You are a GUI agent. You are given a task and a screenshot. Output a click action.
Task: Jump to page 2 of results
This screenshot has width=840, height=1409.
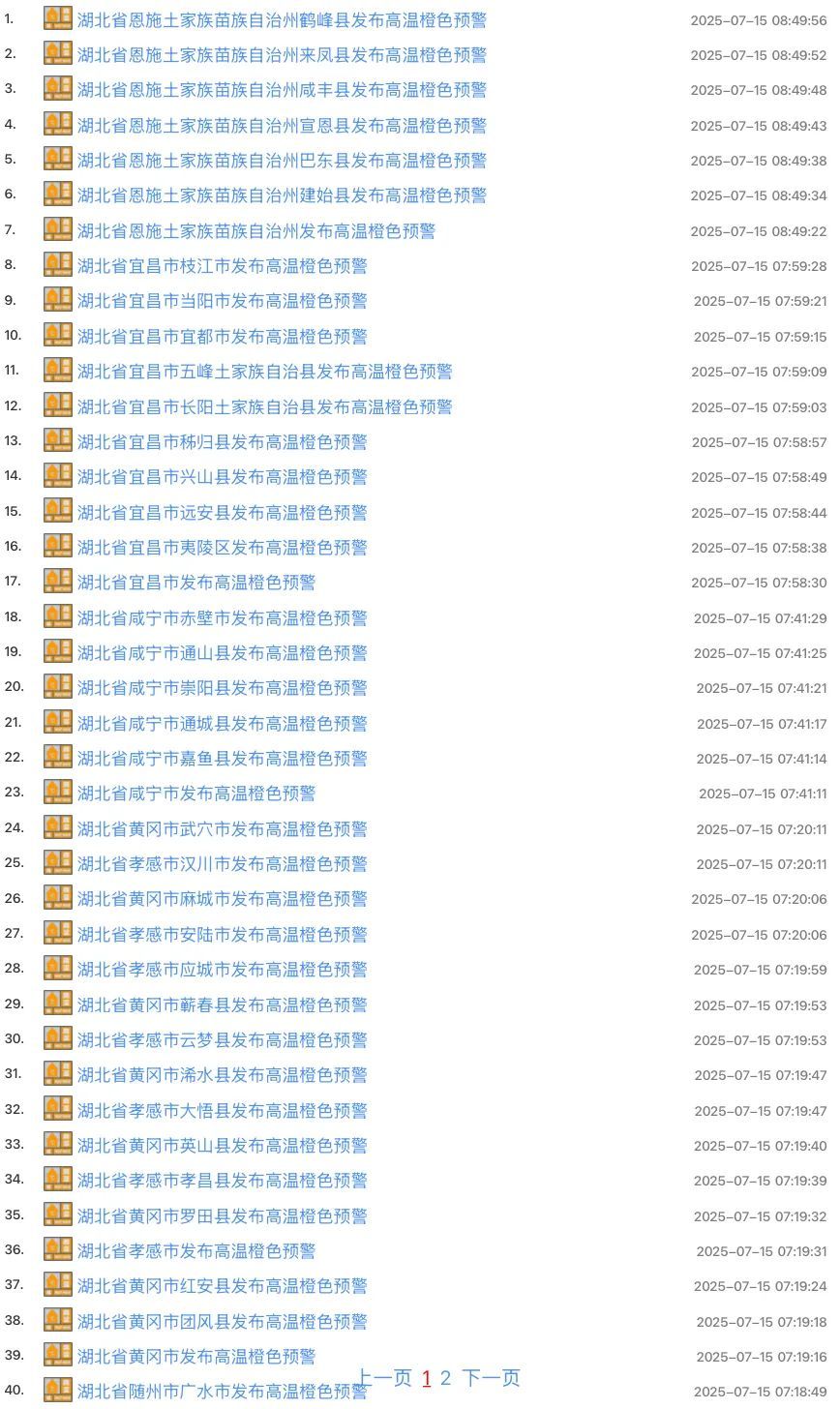click(x=445, y=1377)
